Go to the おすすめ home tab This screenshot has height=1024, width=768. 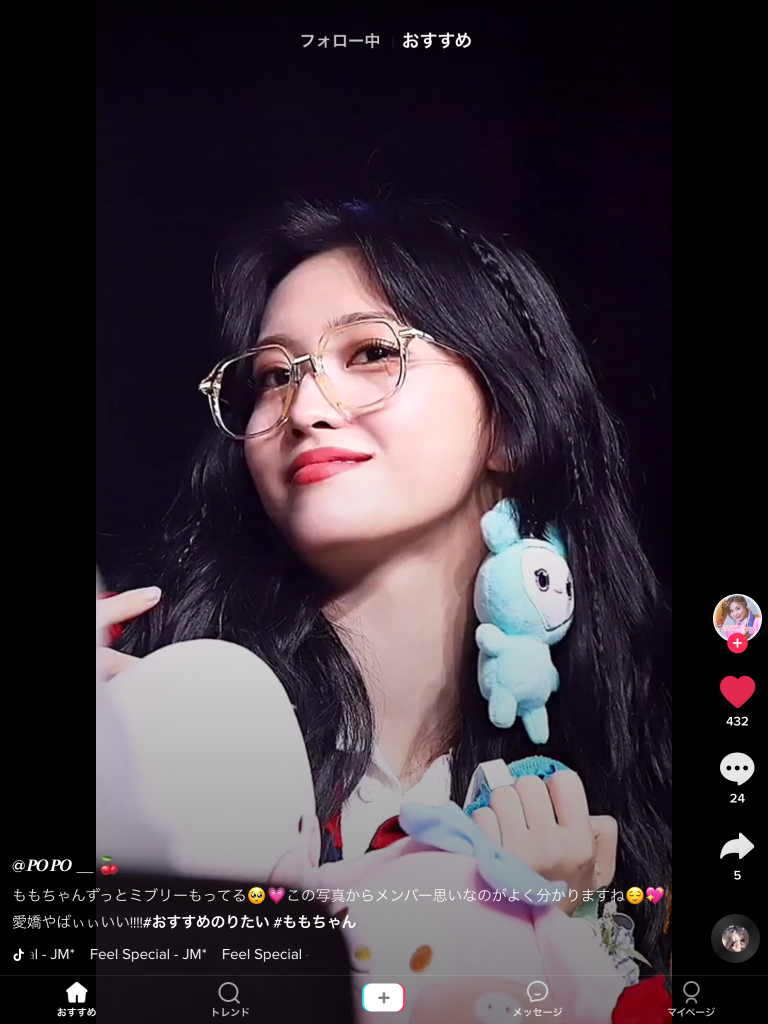point(76,998)
